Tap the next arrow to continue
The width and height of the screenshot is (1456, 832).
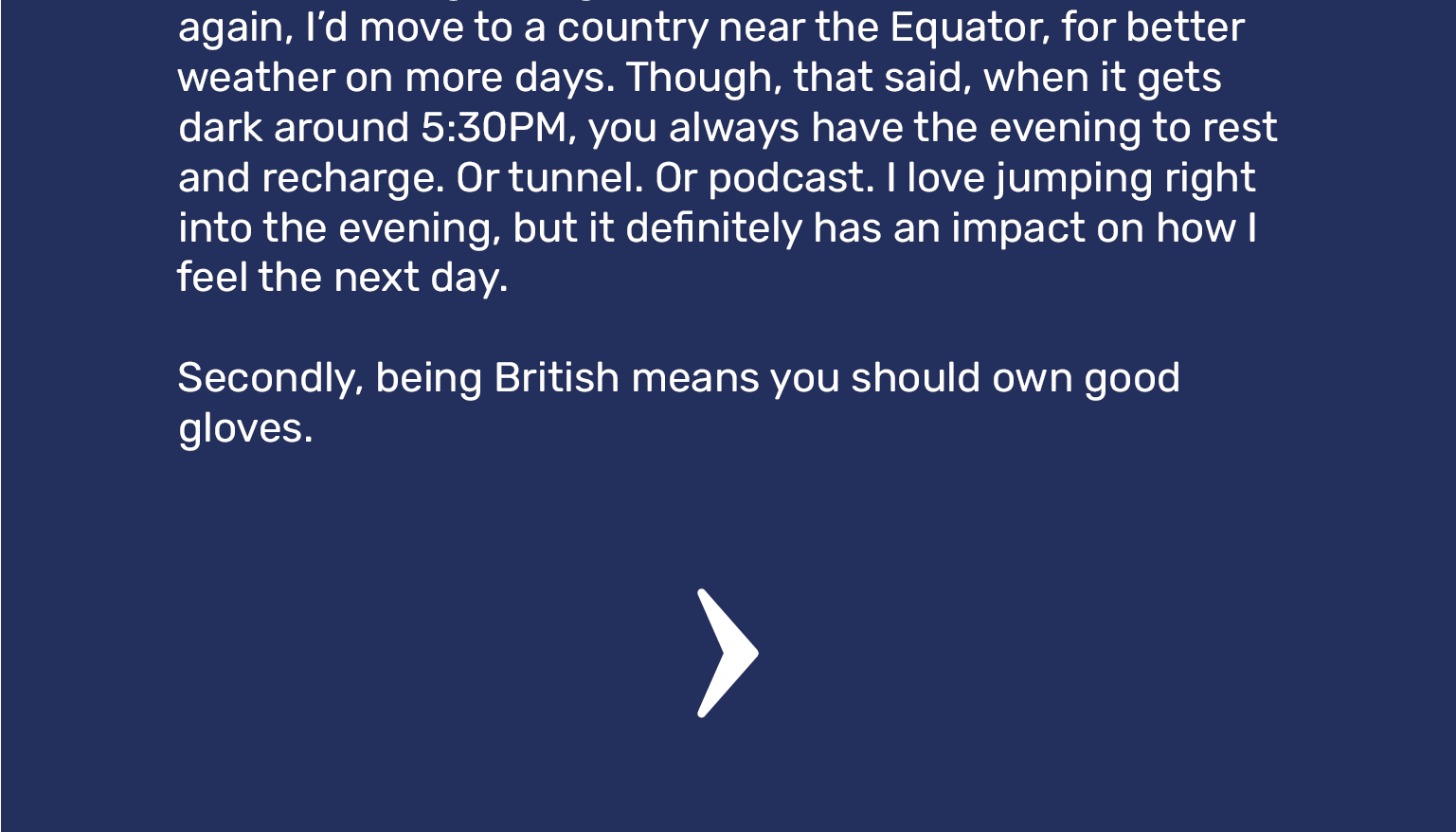click(727, 653)
